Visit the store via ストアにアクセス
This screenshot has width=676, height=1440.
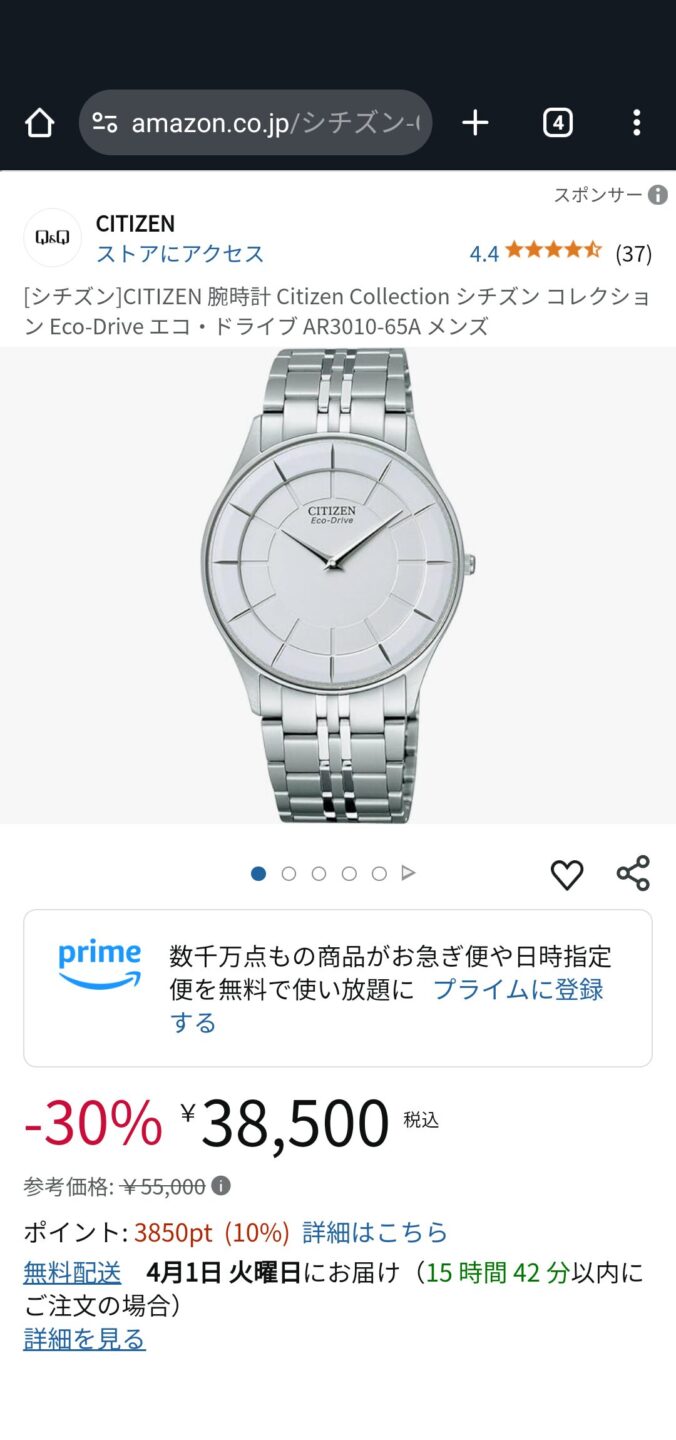pos(180,254)
